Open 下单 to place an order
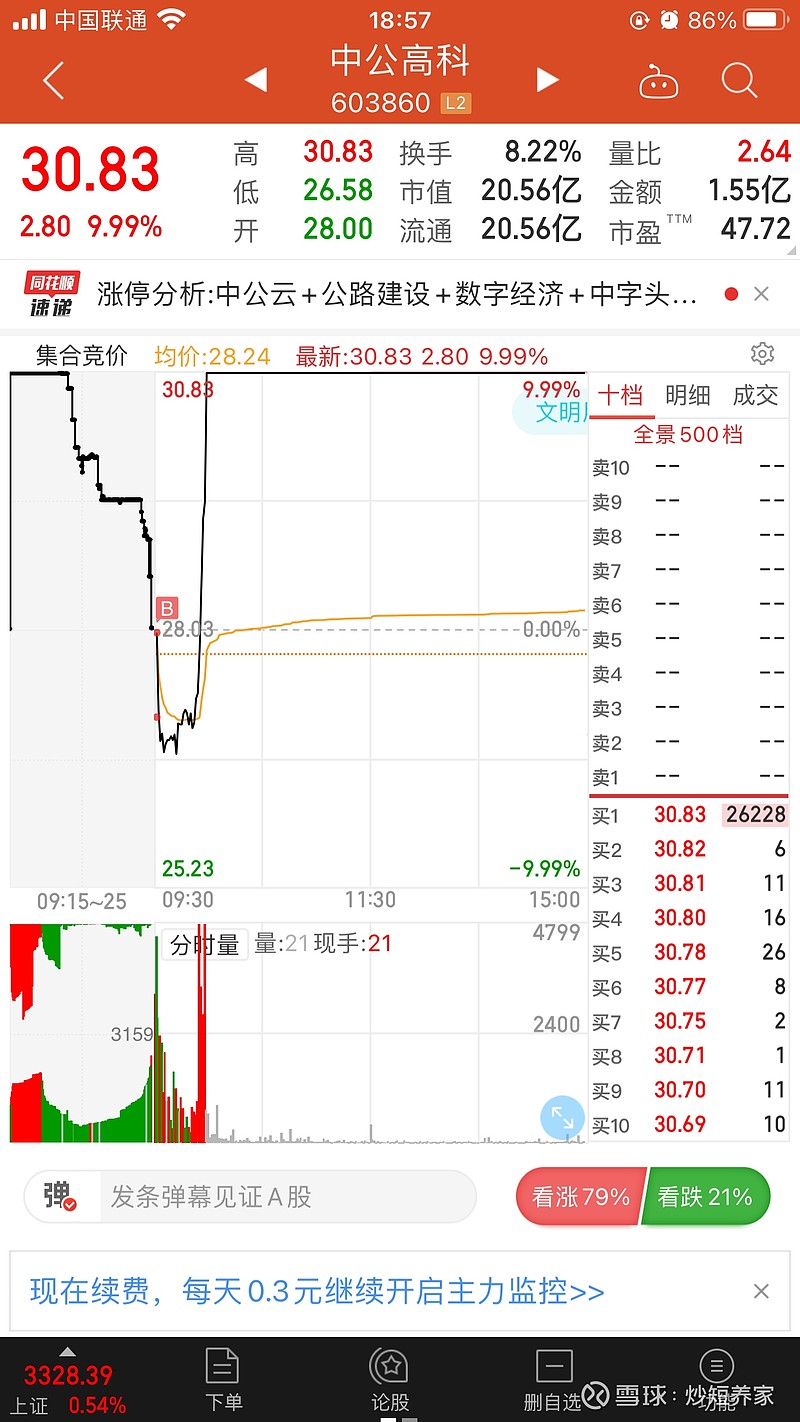 pyautogui.click(x=222, y=1380)
